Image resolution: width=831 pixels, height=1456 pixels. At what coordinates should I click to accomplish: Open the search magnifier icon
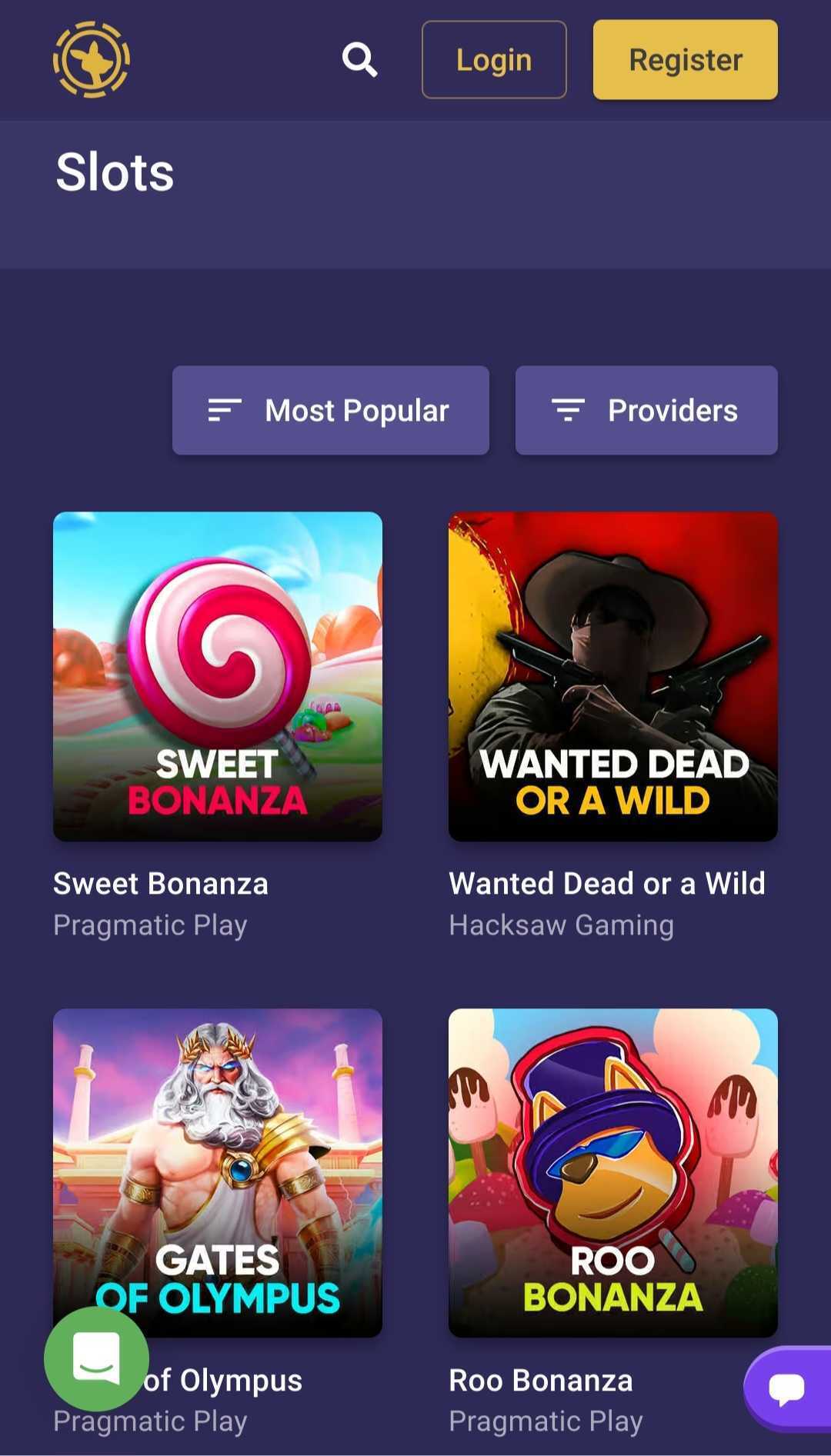click(359, 60)
